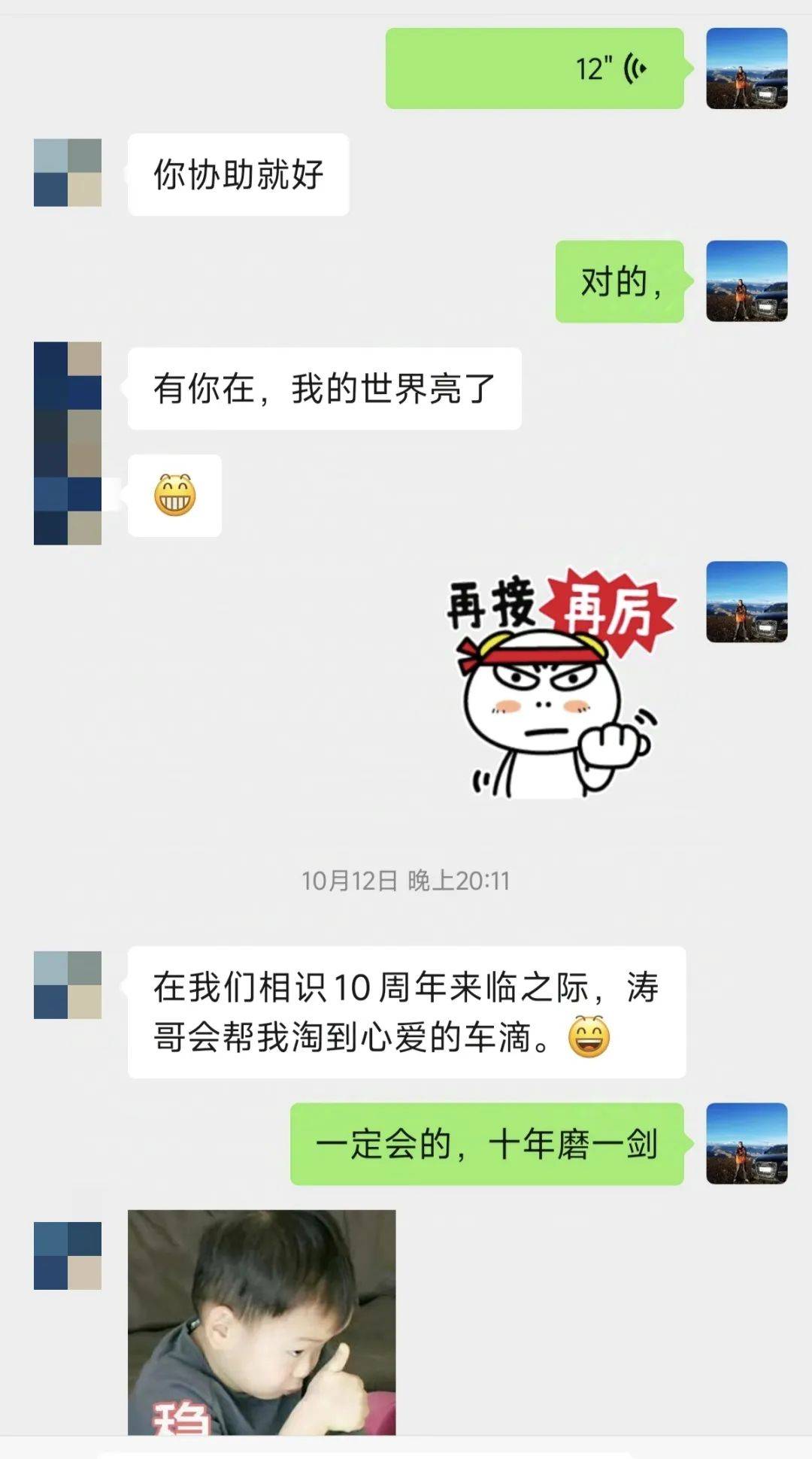Open the thumbs-up boy picture message

click(261, 1321)
